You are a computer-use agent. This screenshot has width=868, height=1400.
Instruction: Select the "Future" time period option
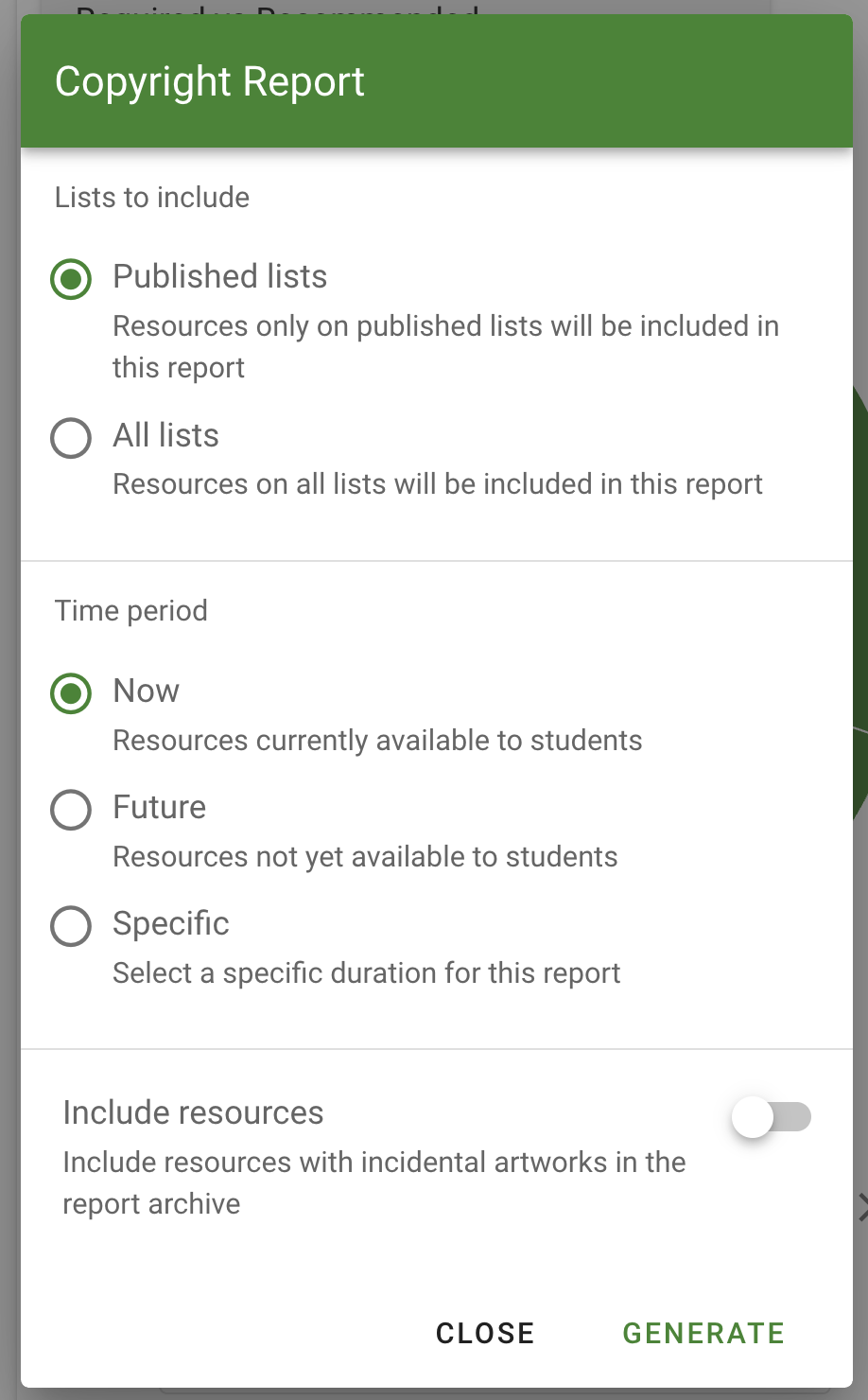coord(70,810)
